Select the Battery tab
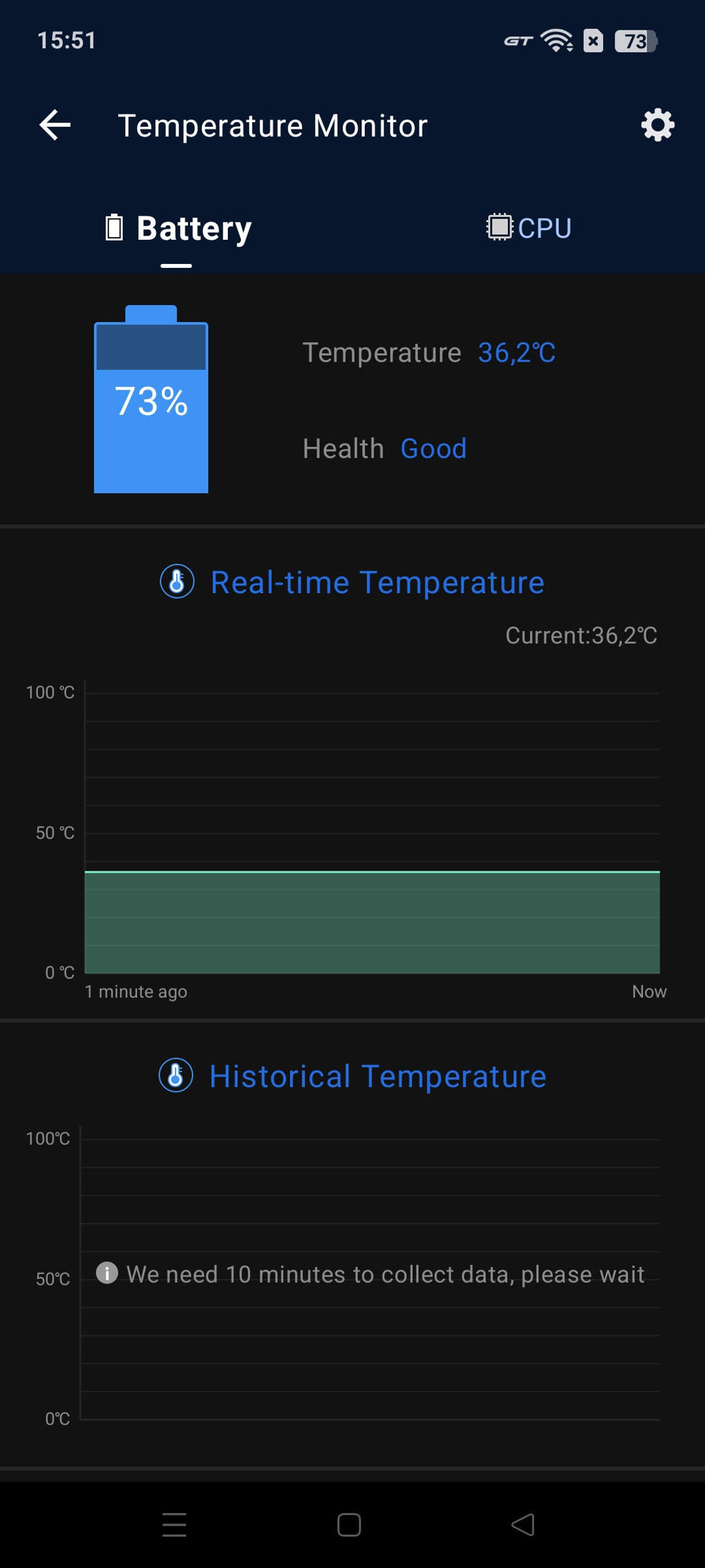 178,228
